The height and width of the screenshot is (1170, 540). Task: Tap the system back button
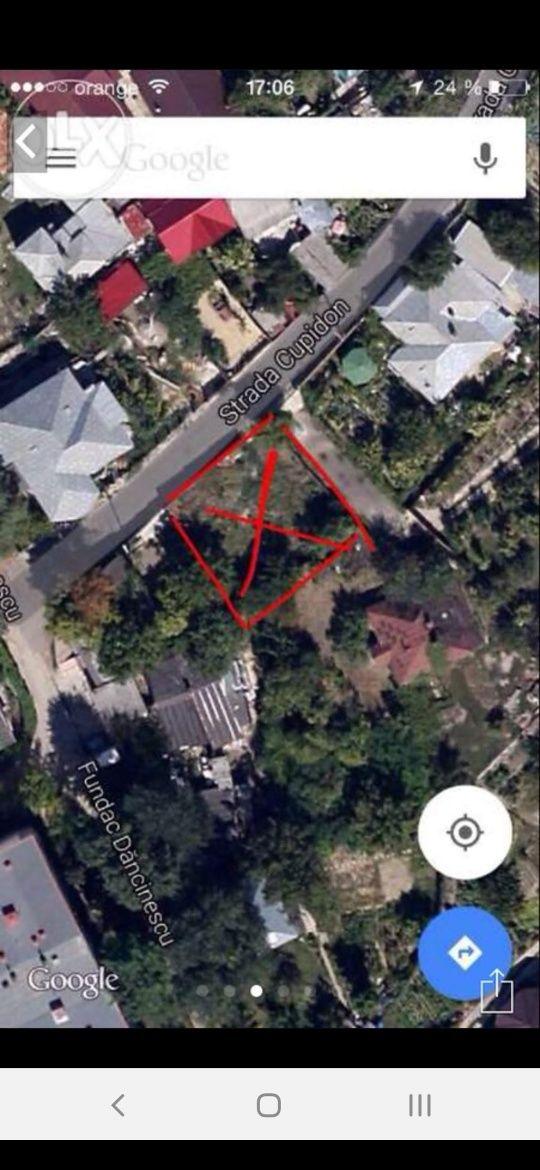(x=118, y=1105)
